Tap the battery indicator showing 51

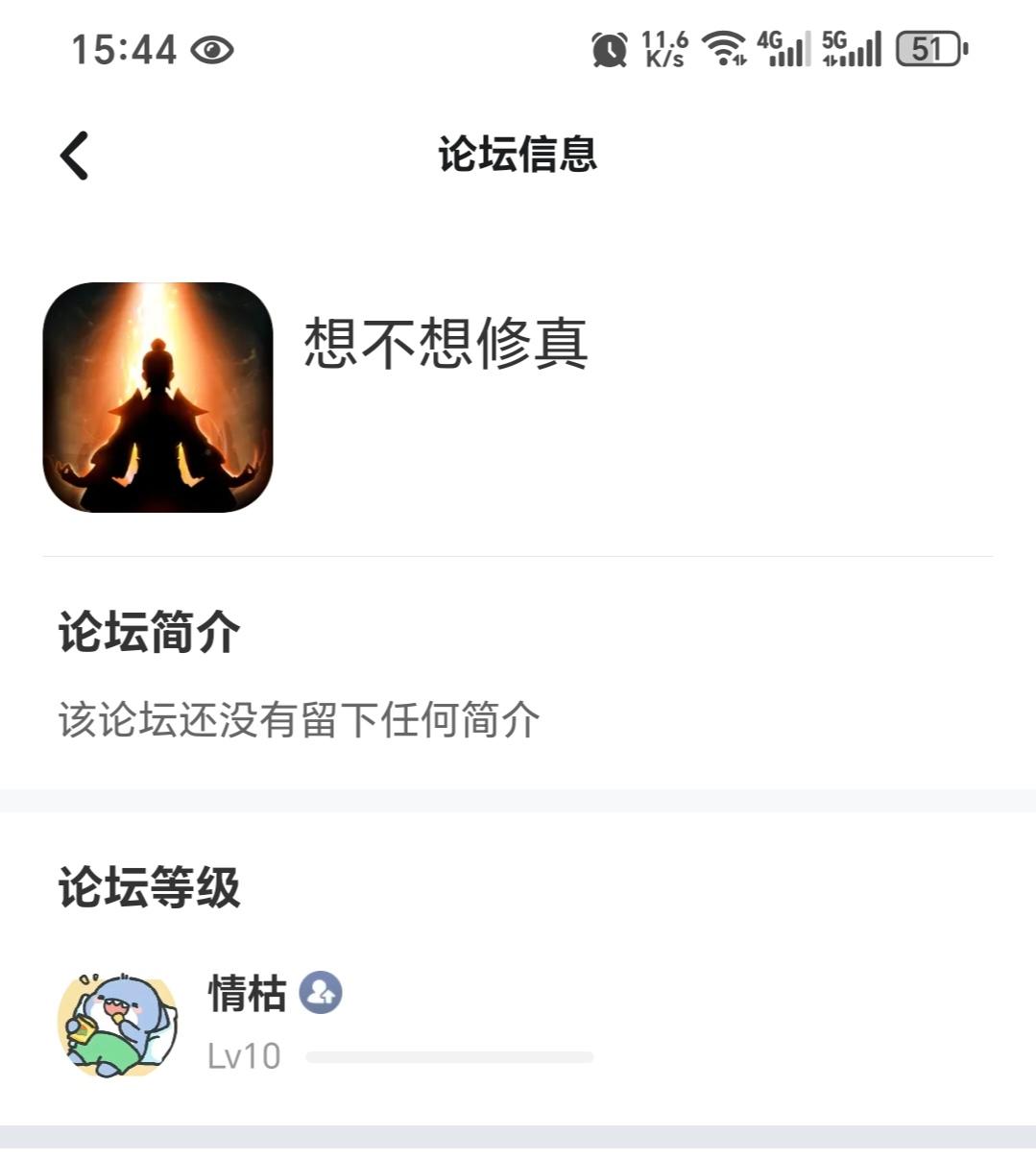[928, 48]
